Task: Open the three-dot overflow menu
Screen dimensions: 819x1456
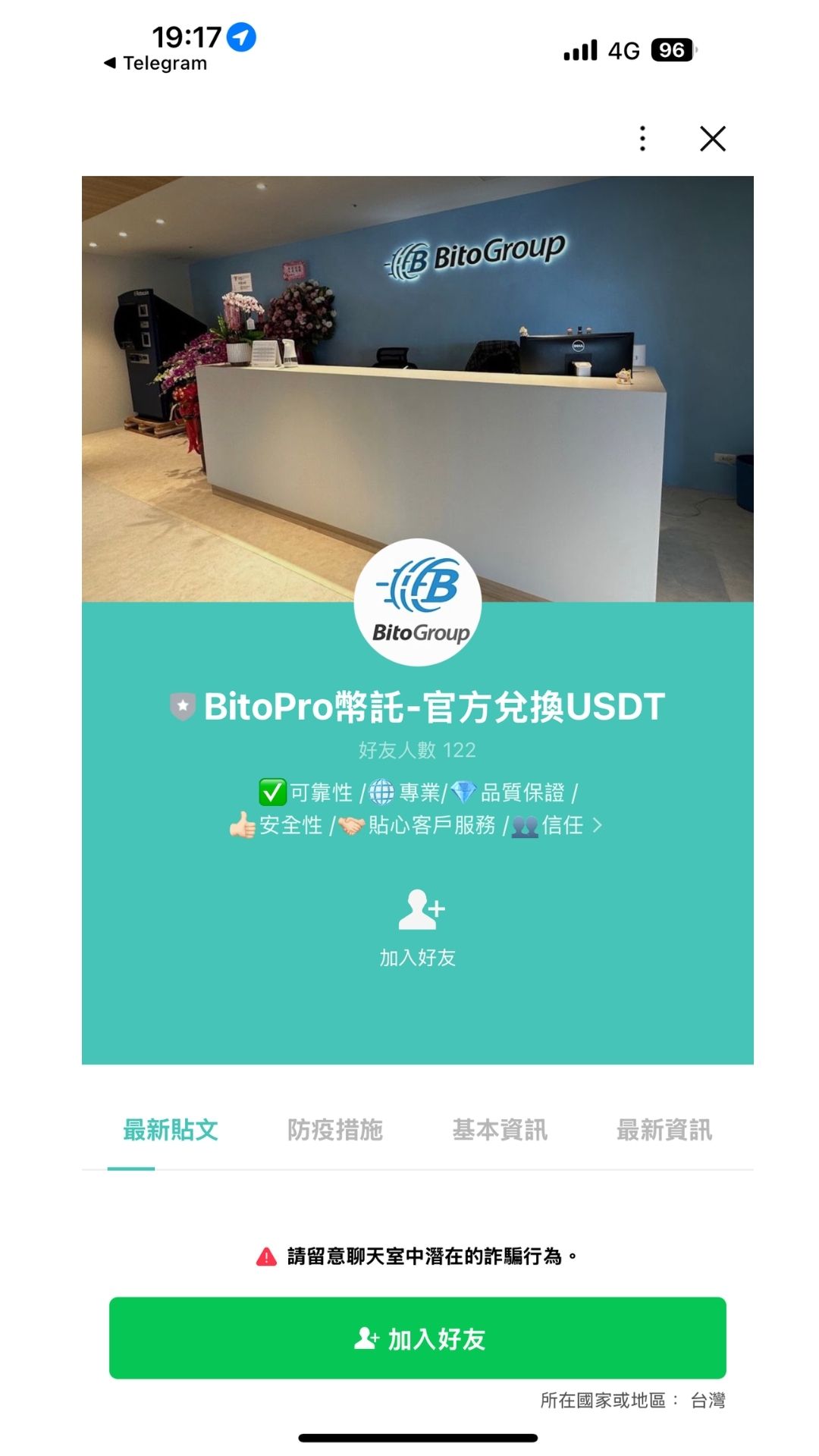Action: click(642, 139)
